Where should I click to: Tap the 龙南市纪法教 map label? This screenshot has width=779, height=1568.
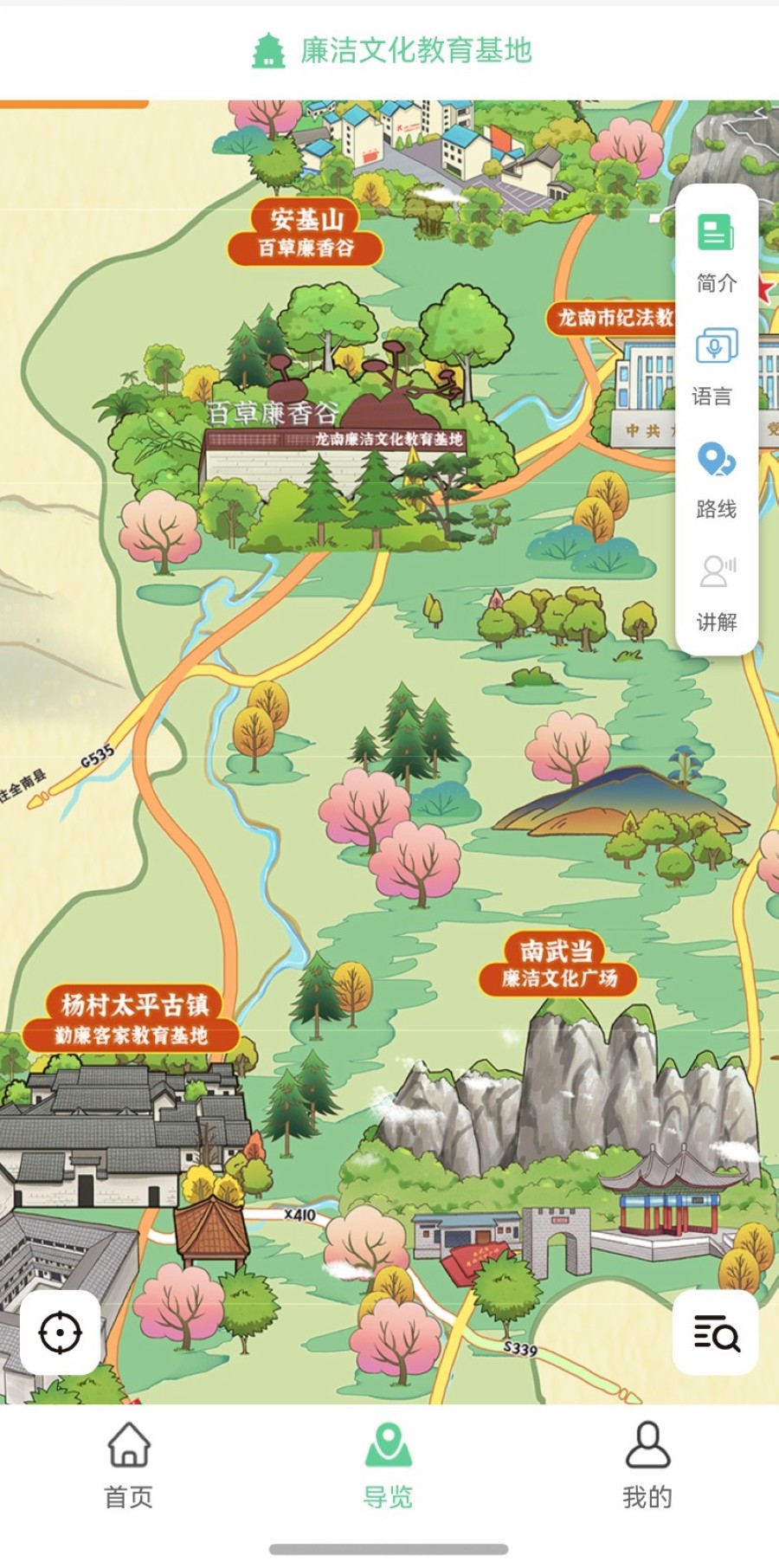click(614, 318)
